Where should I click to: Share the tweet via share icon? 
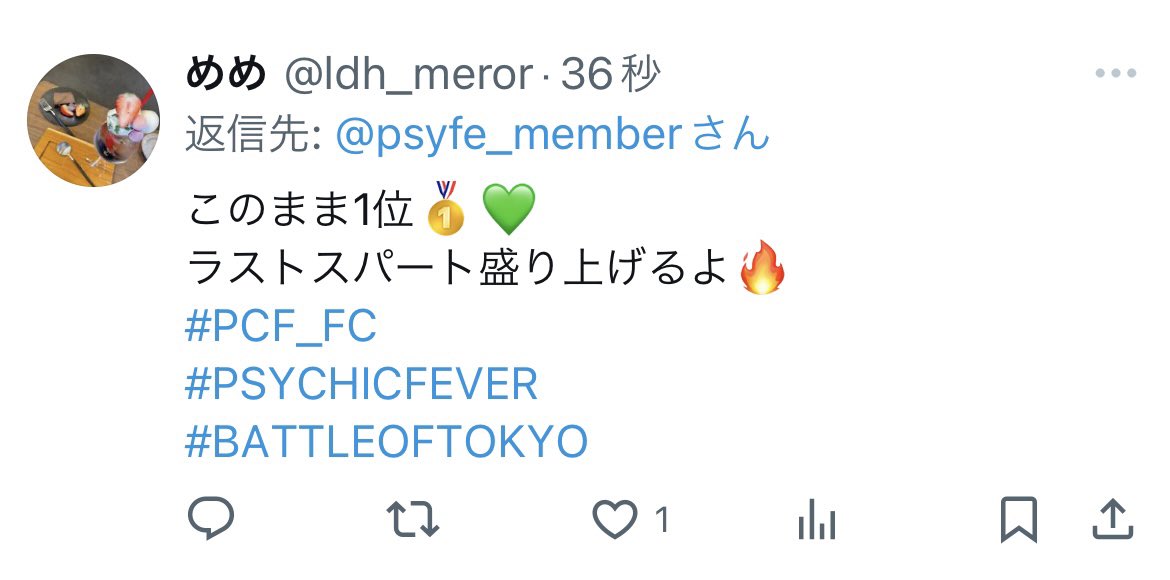coord(1111,520)
